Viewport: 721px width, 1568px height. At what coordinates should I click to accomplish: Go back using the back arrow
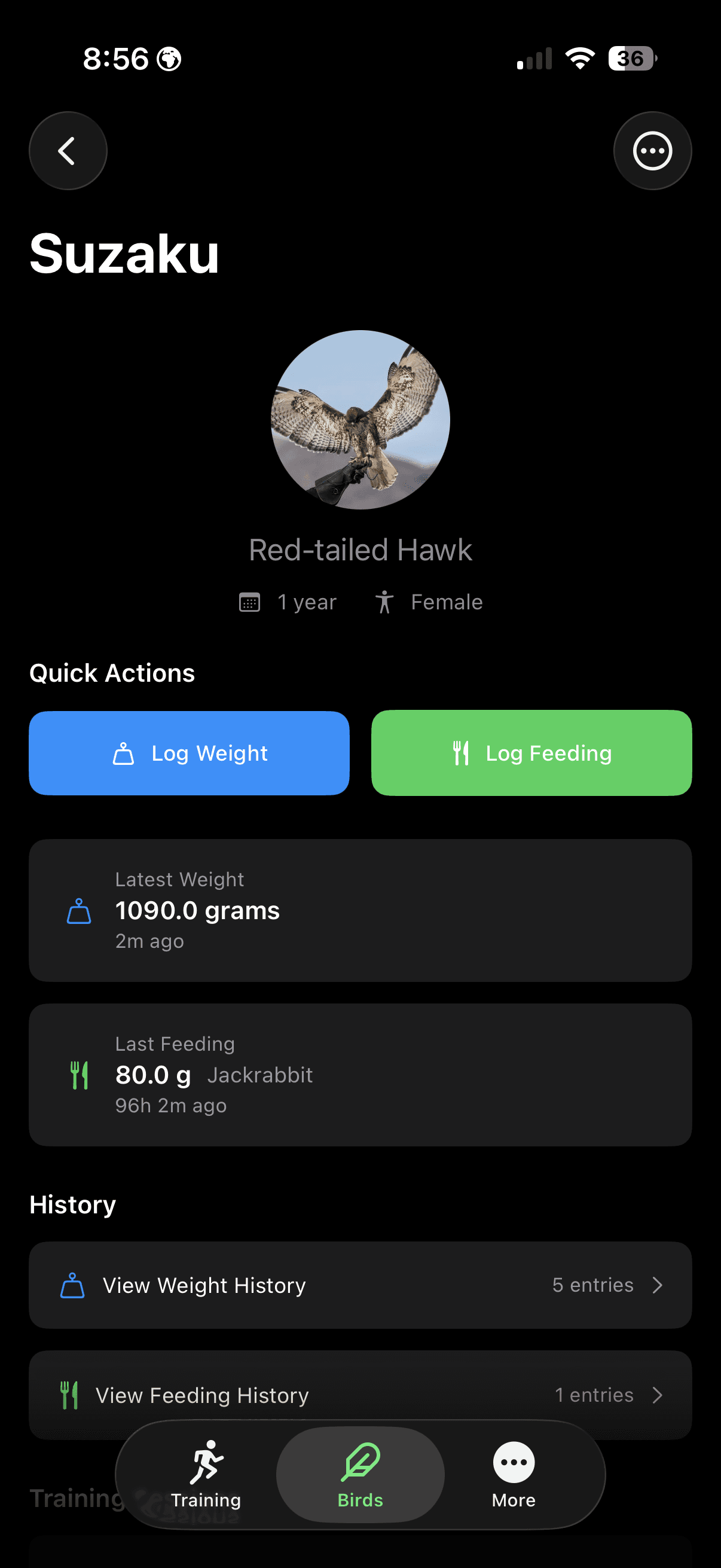(68, 150)
